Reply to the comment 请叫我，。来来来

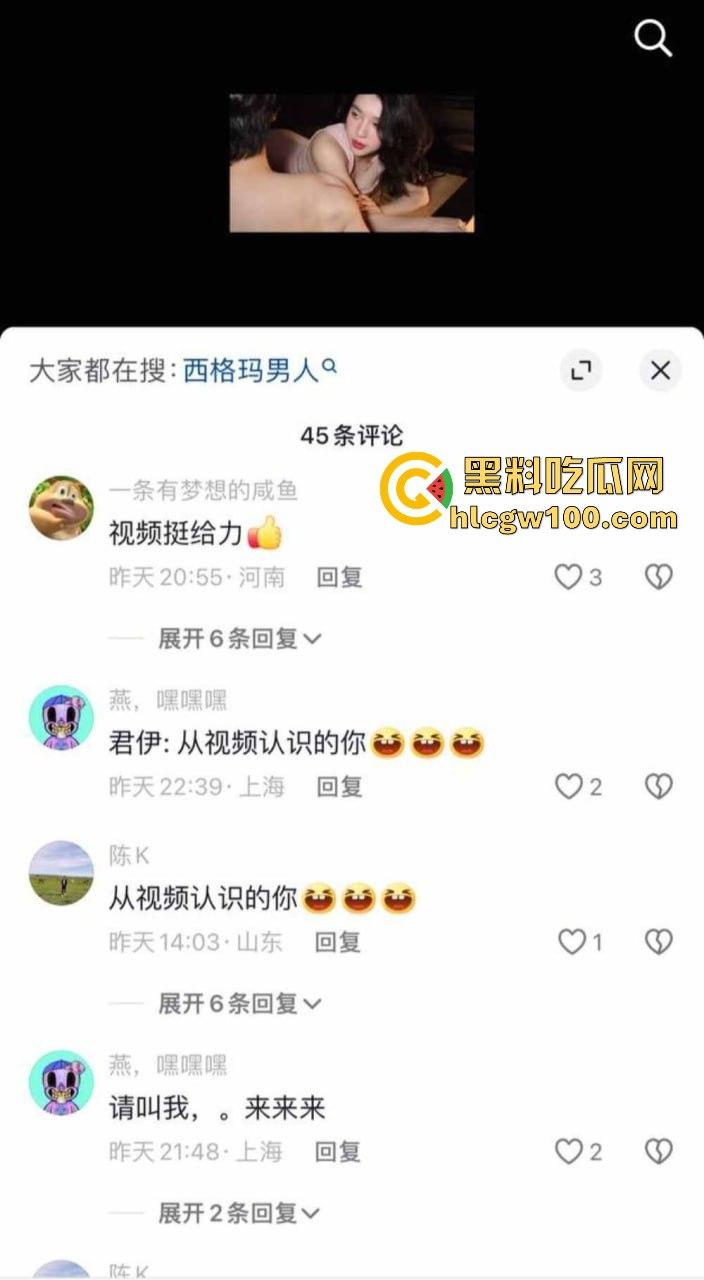[x=338, y=1152]
